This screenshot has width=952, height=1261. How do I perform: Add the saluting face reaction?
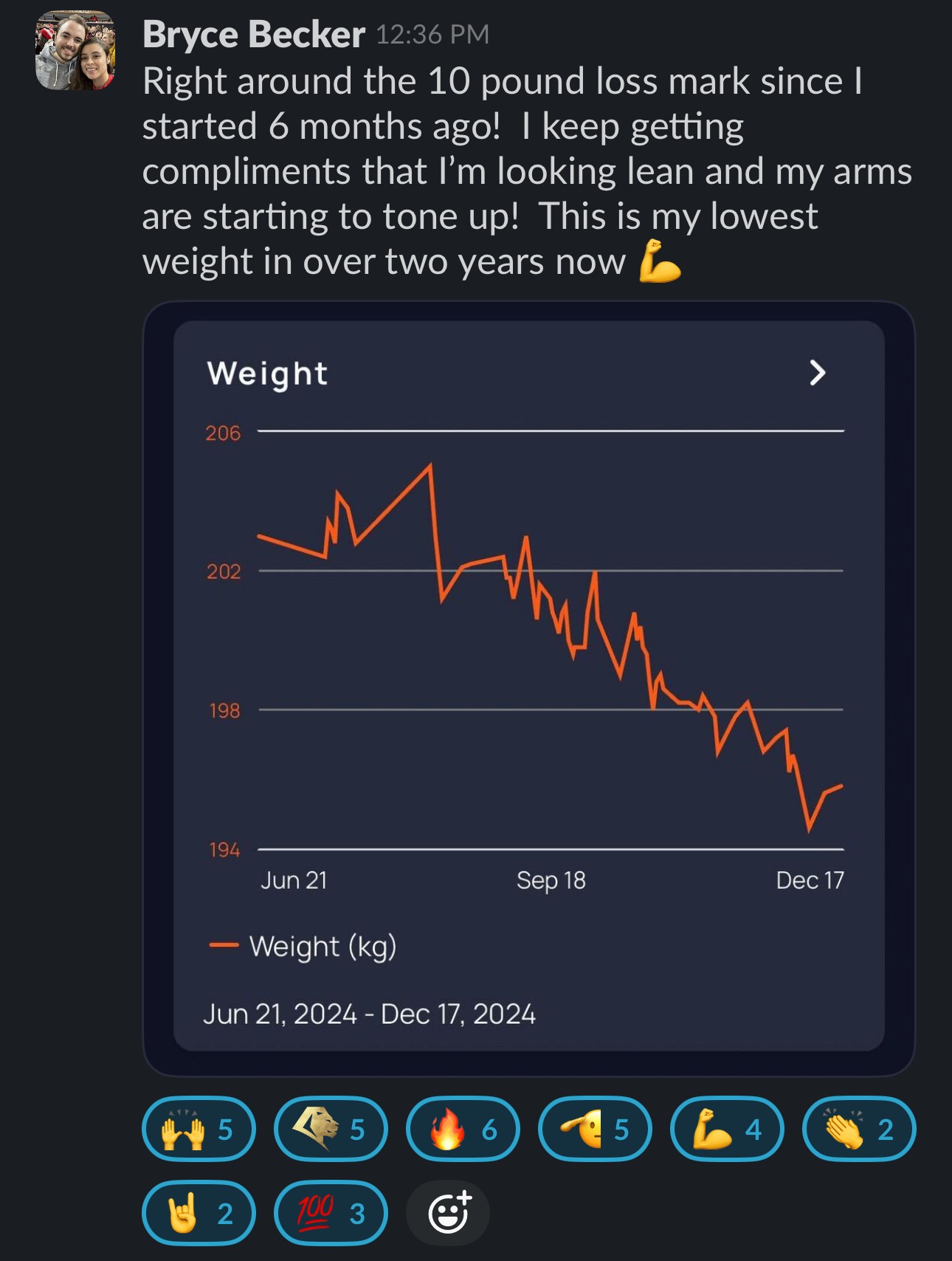pyautogui.click(x=595, y=1129)
